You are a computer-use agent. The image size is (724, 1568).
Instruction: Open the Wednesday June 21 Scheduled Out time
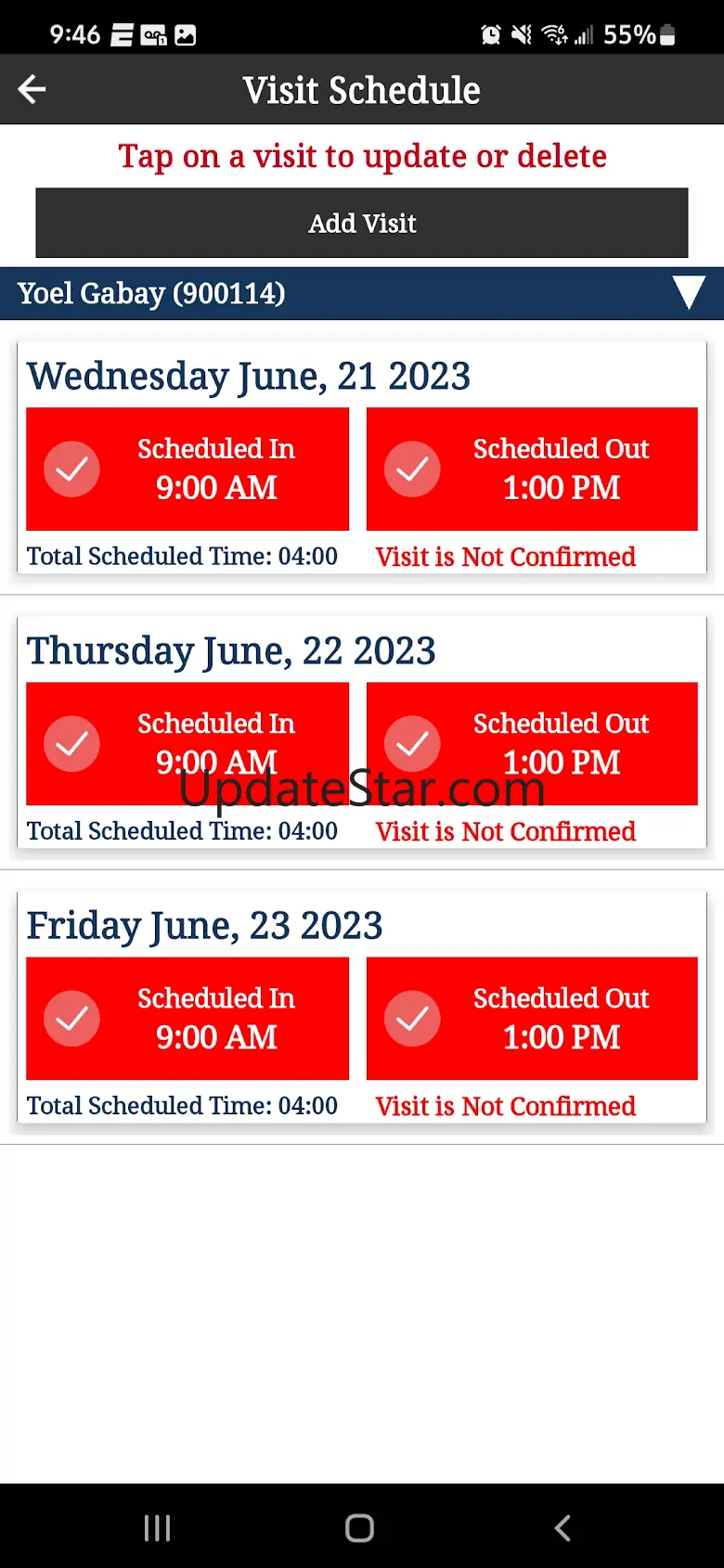click(x=532, y=469)
